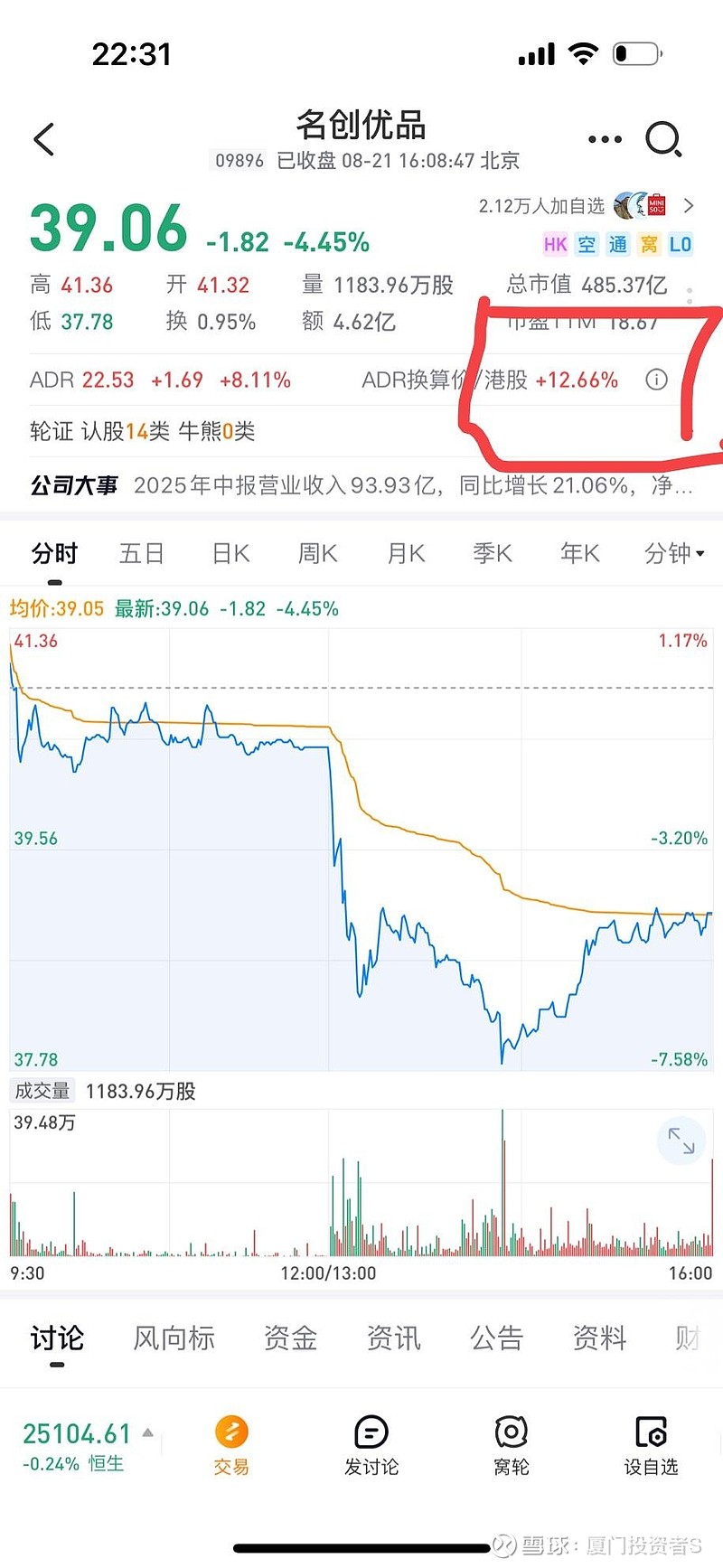Switch to the 日K chart tab
This screenshot has height=1568, width=723.
(x=230, y=553)
